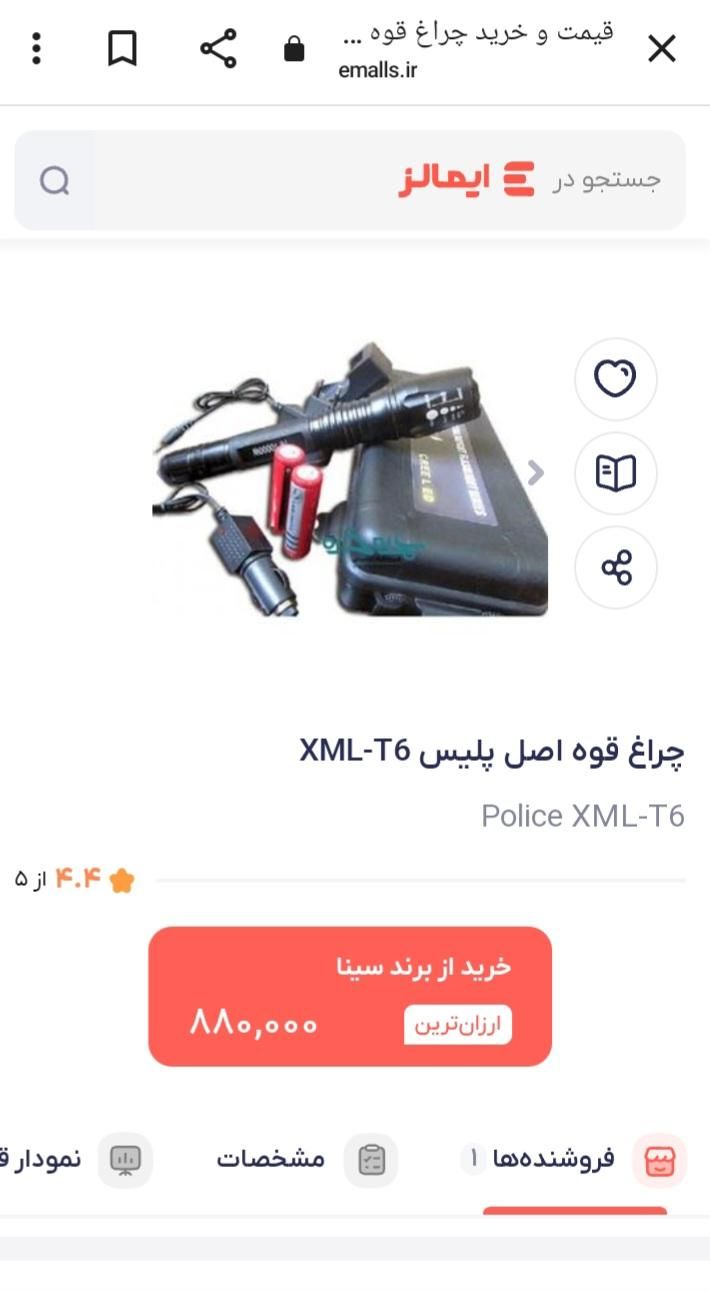Screen dimensions: 710x1291
Task: Add the flashlight to favorites with heart
Action: pyautogui.click(x=615, y=379)
